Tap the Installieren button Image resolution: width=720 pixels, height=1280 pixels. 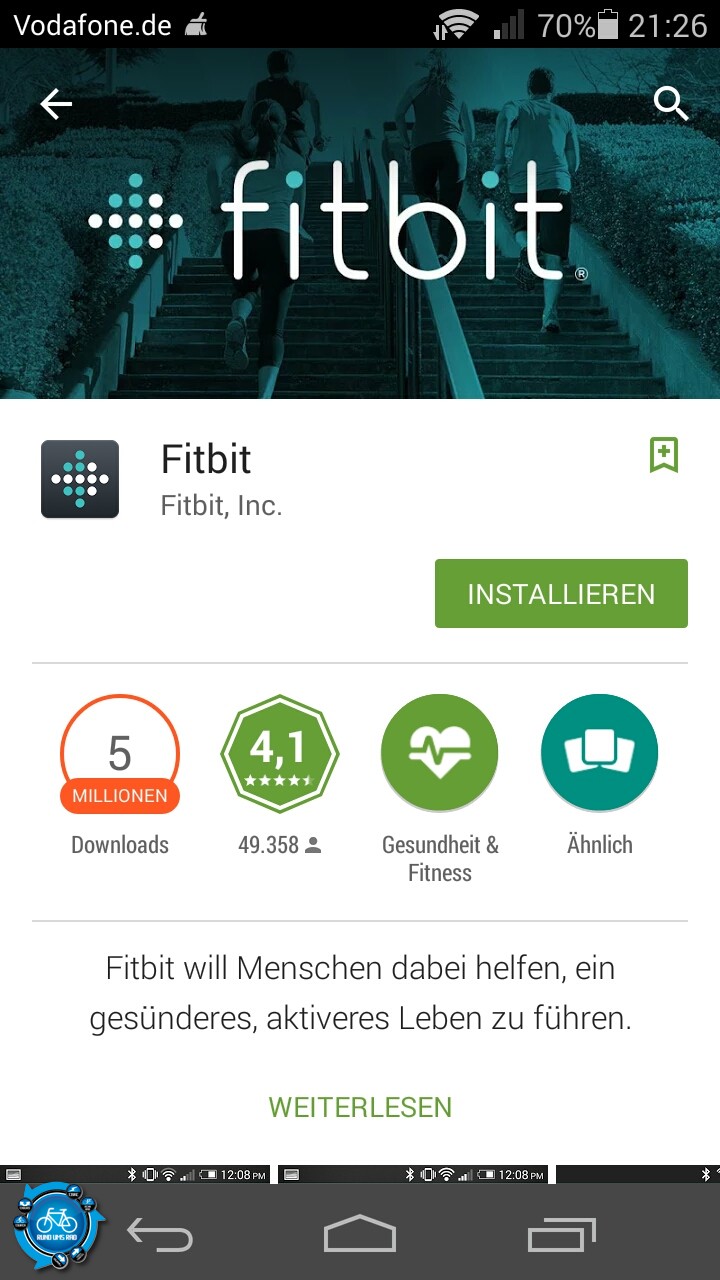pyautogui.click(x=561, y=594)
